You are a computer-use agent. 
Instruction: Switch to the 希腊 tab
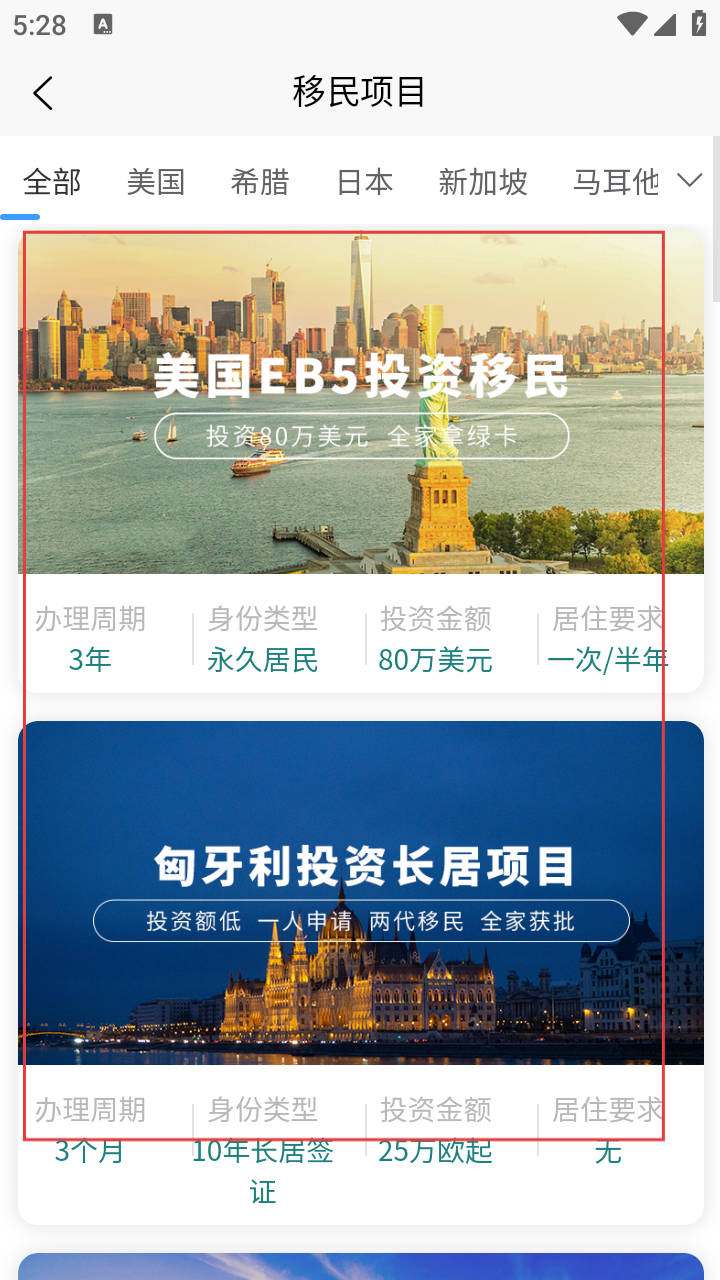[260, 182]
